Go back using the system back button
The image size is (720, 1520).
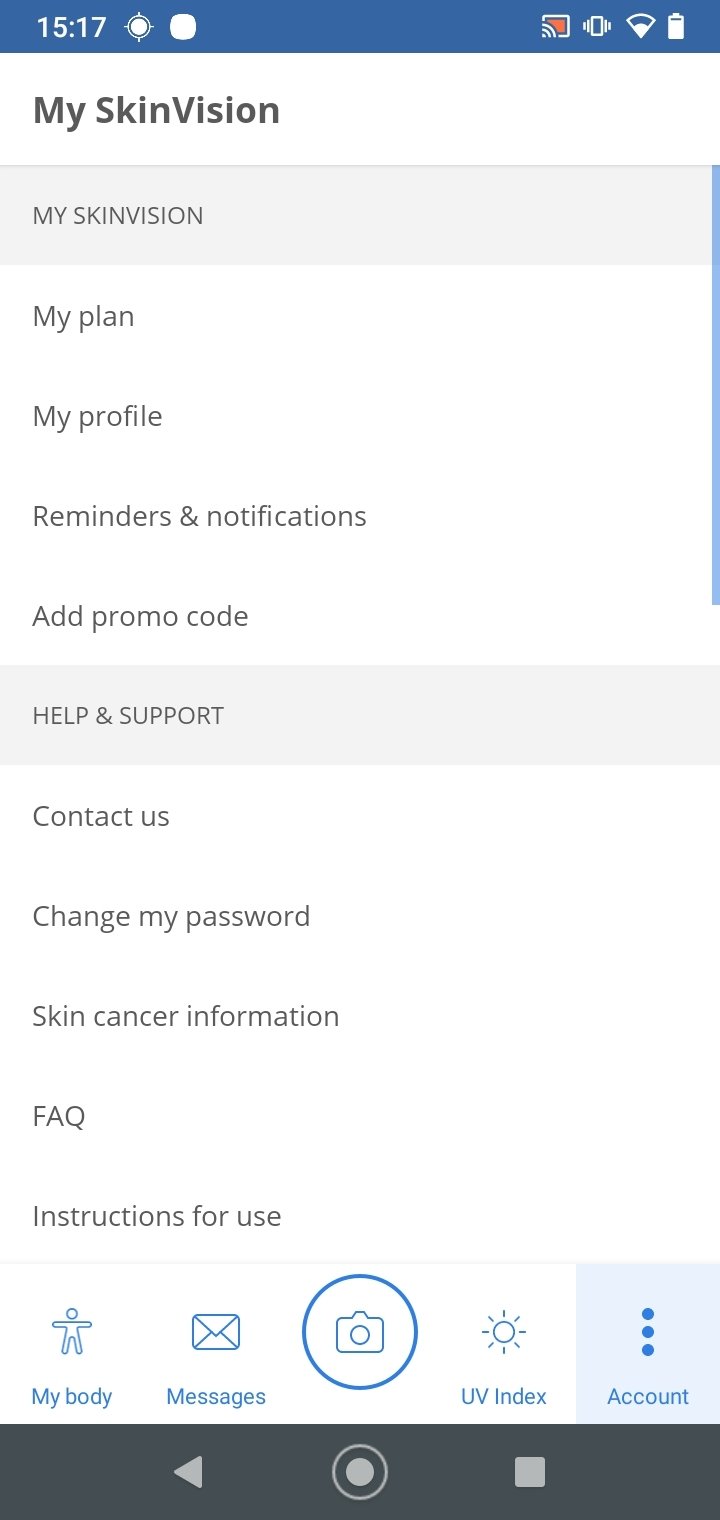pyautogui.click(x=188, y=1472)
